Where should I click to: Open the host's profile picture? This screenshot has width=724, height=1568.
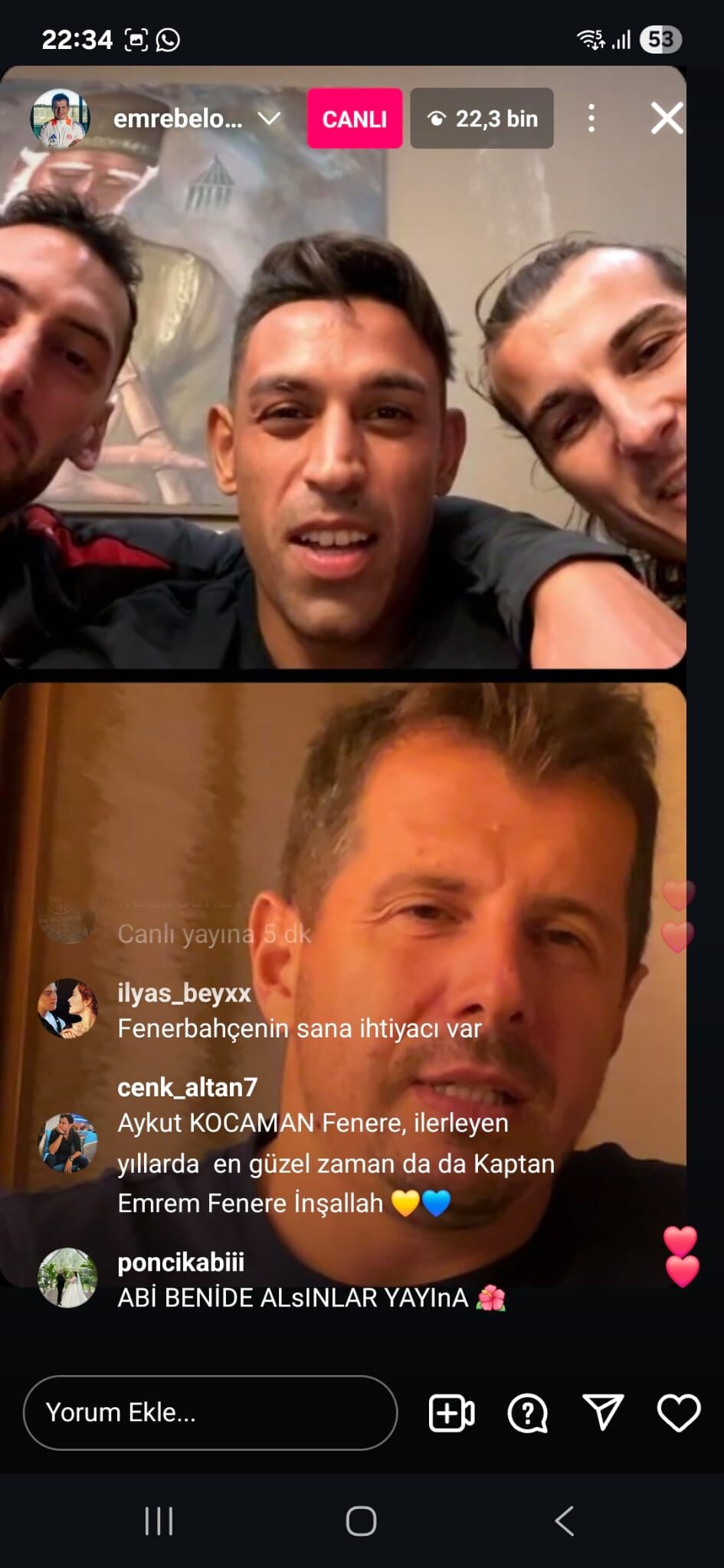[x=60, y=119]
